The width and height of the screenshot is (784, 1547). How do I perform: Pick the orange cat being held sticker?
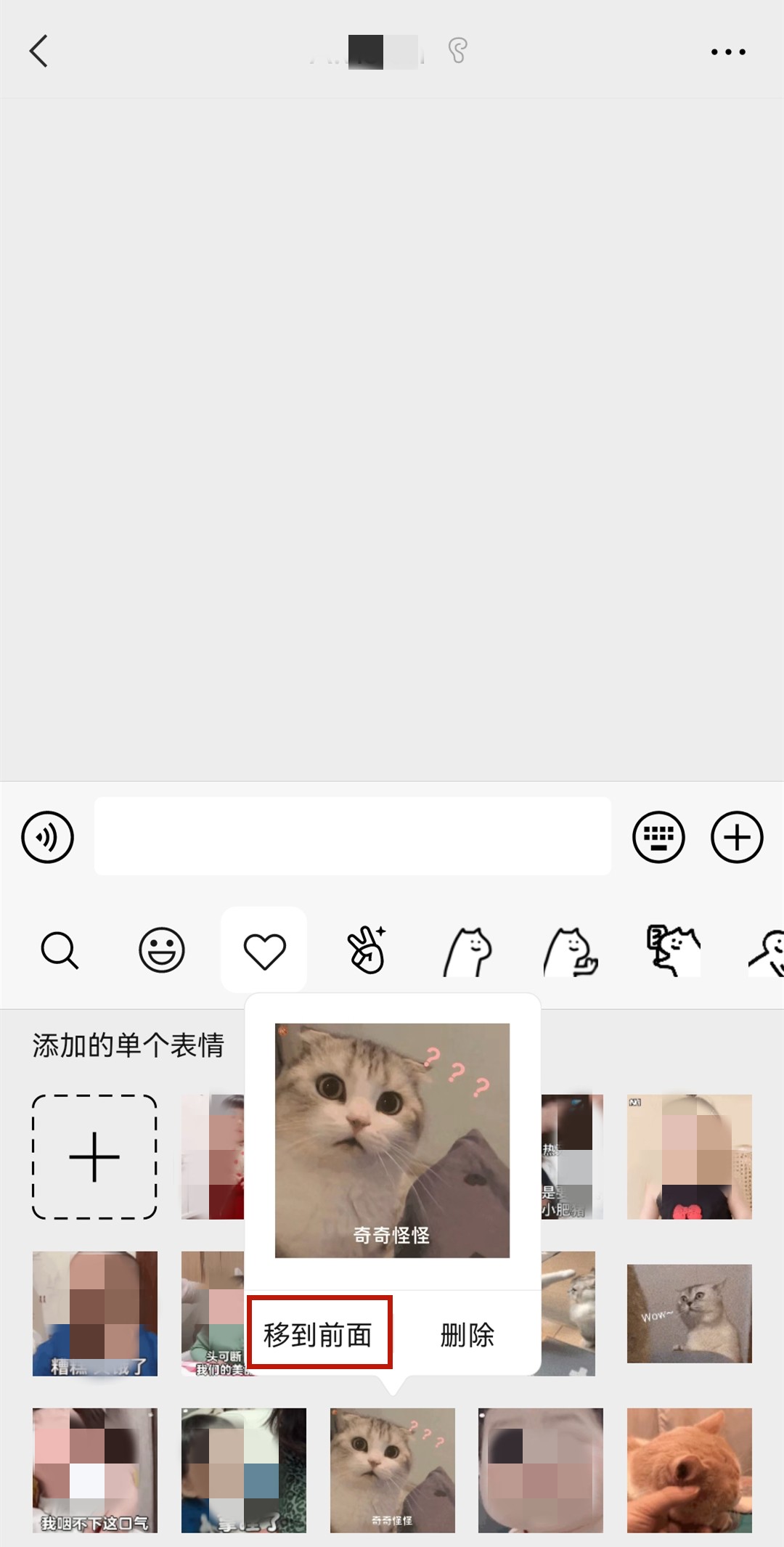689,1470
